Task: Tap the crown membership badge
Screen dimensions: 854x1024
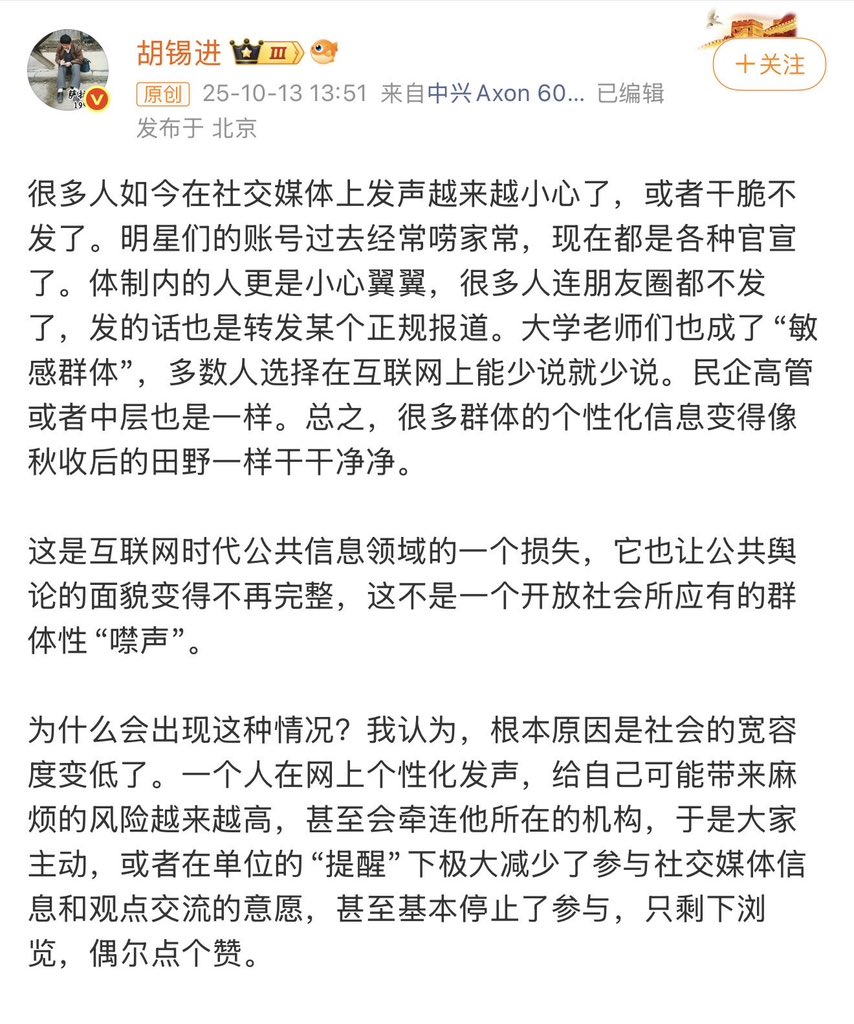Action: tap(266, 52)
